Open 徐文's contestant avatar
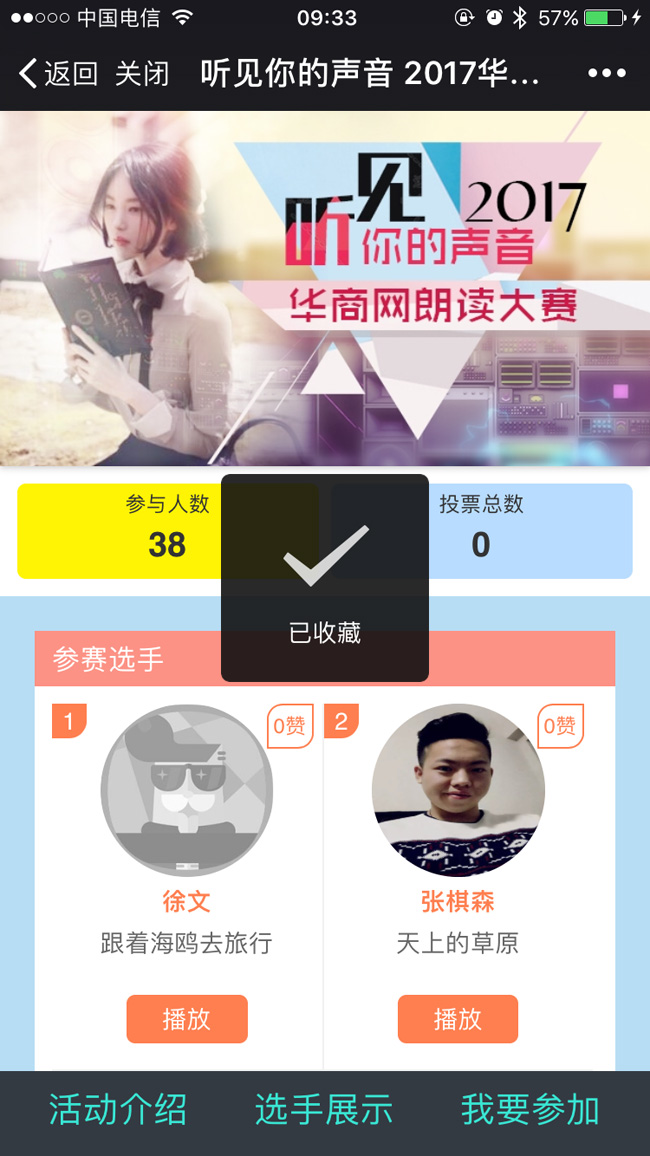Image resolution: width=650 pixels, height=1156 pixels. coord(187,790)
